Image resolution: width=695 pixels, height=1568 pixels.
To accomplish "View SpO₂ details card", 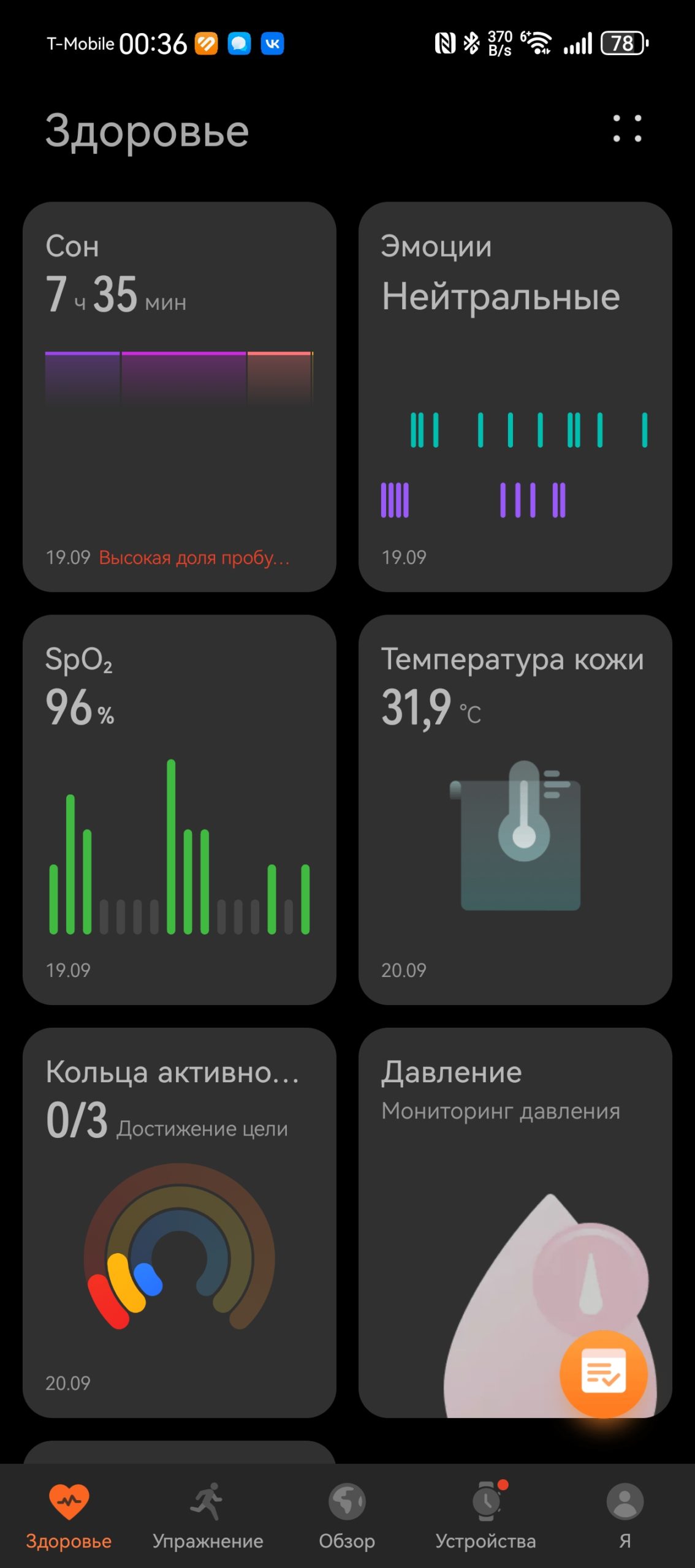I will [180, 810].
